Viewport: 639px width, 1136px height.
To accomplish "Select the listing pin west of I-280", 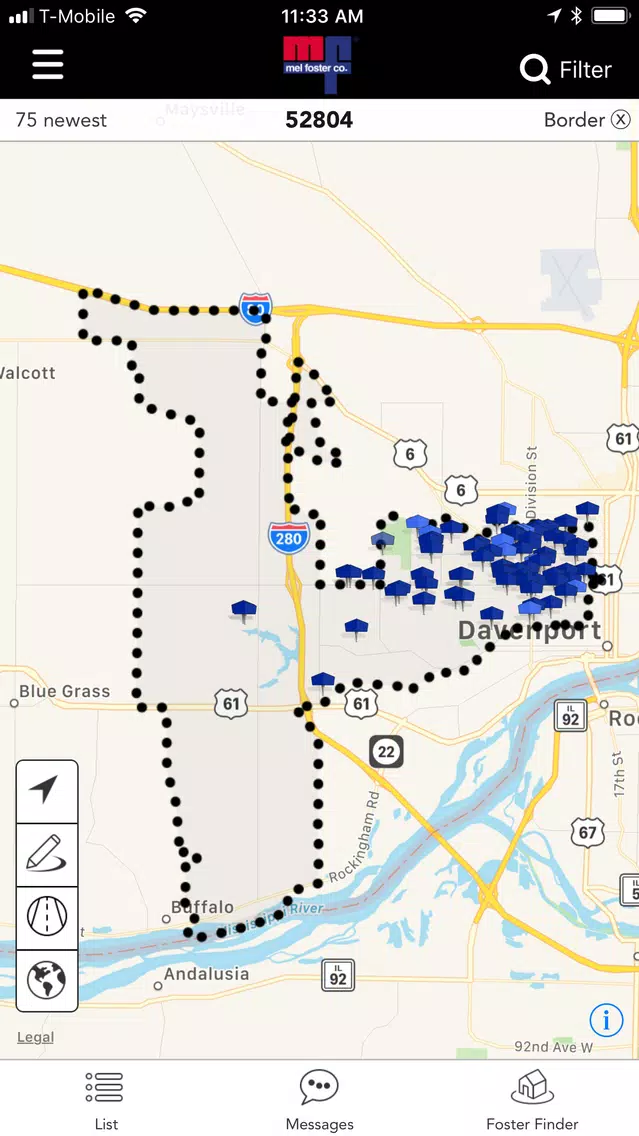I will tap(243, 610).
